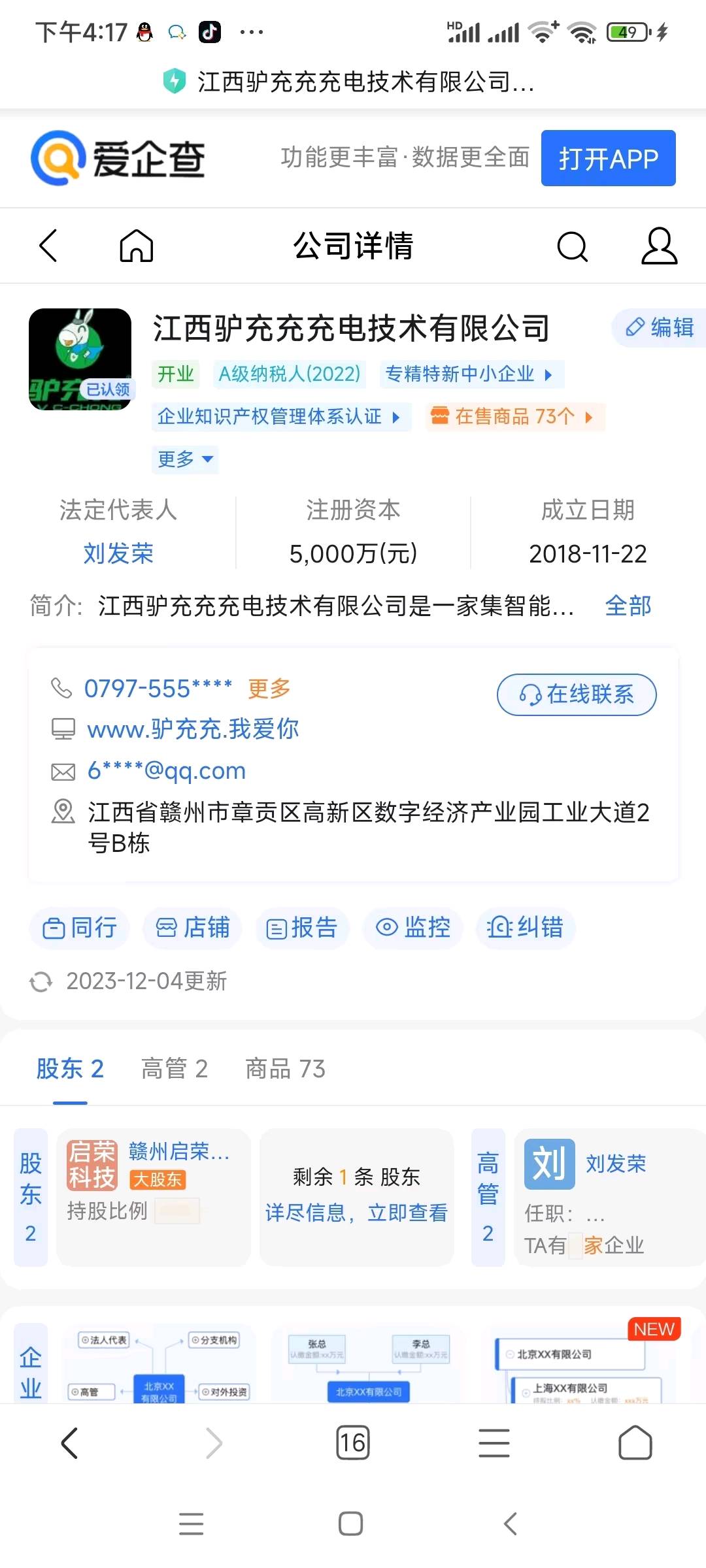Screen dimensions: 706x1568
Task: Tap the 在线联系 button
Action: (x=577, y=694)
